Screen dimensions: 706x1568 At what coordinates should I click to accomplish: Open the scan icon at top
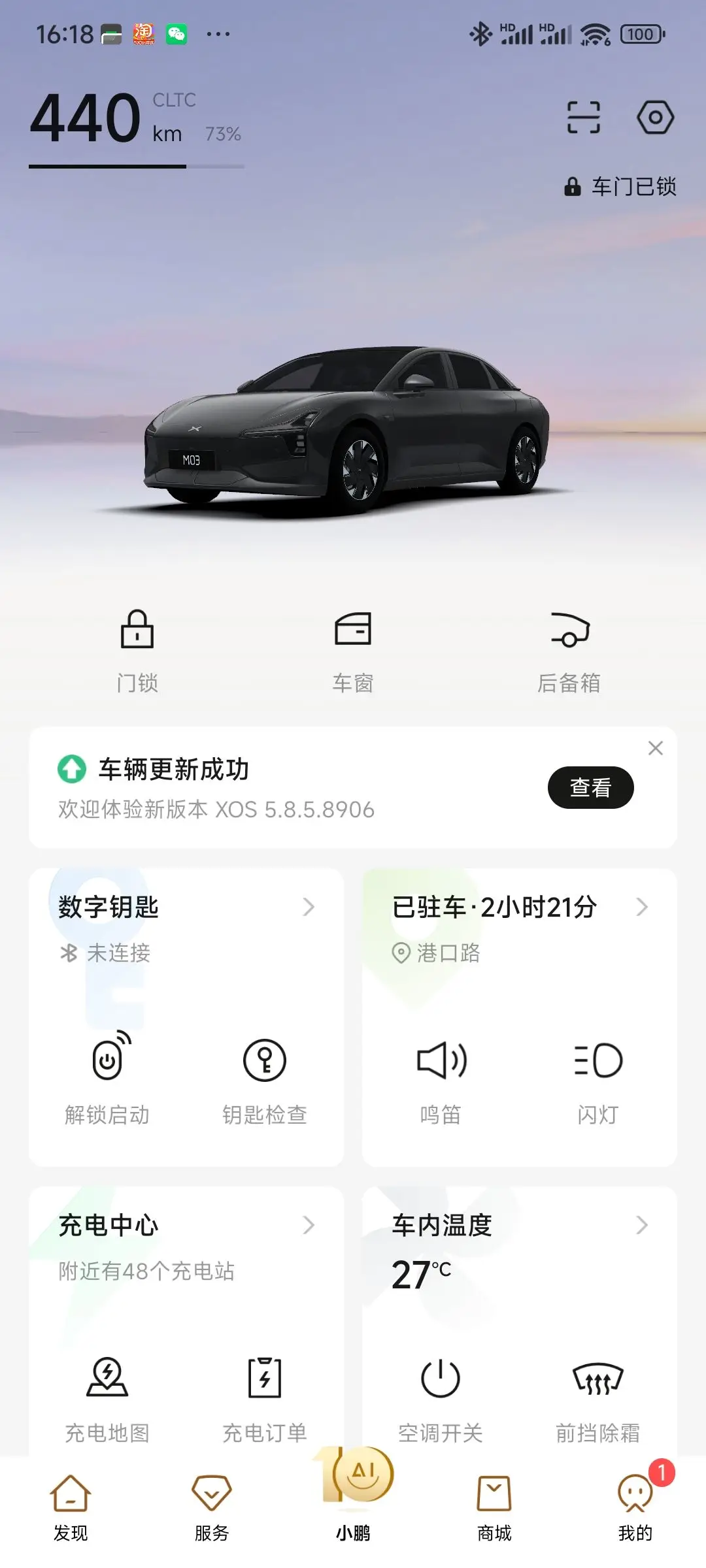pos(583,118)
